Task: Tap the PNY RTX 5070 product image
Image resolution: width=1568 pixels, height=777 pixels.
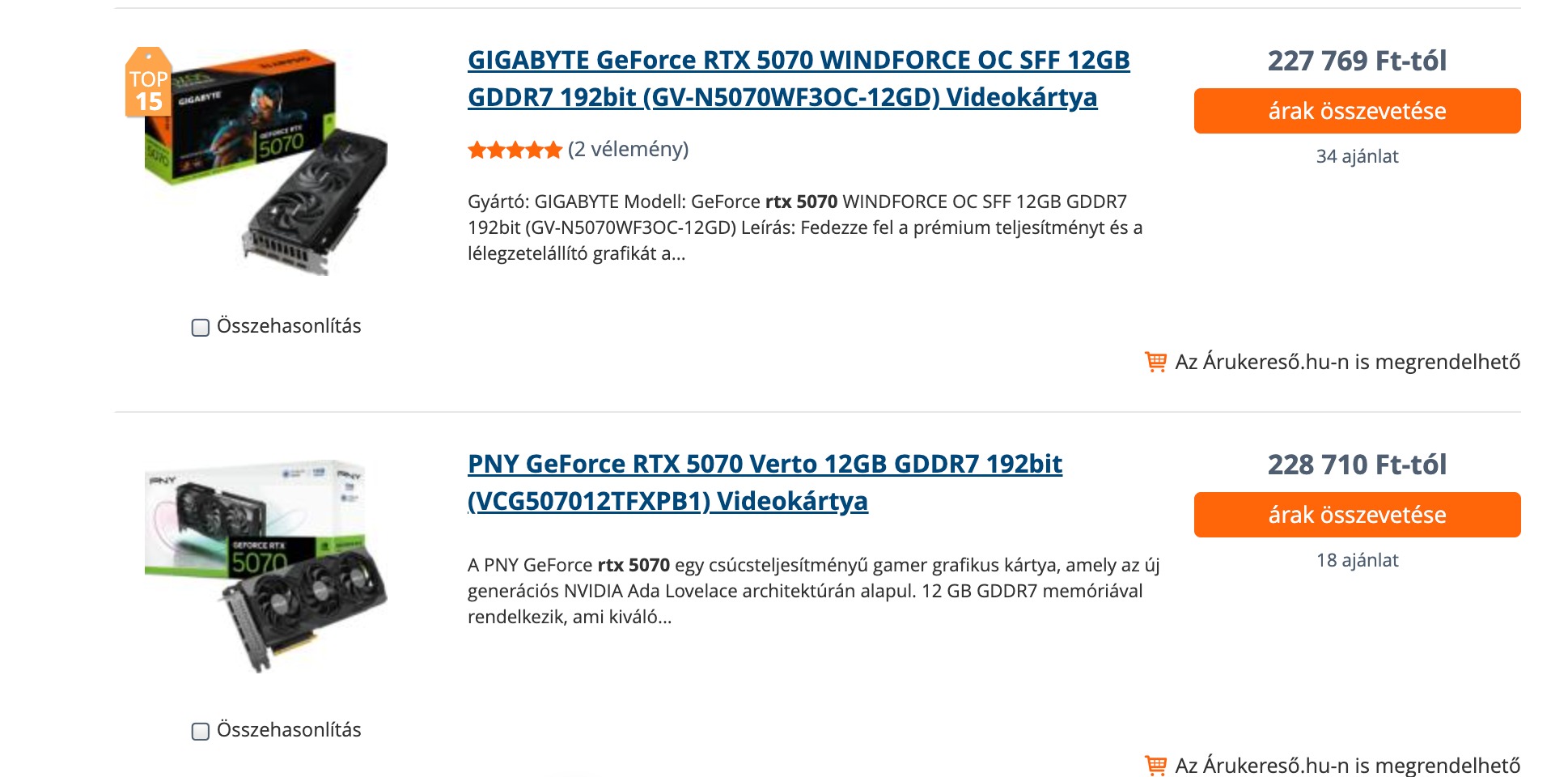Action: pos(267,567)
